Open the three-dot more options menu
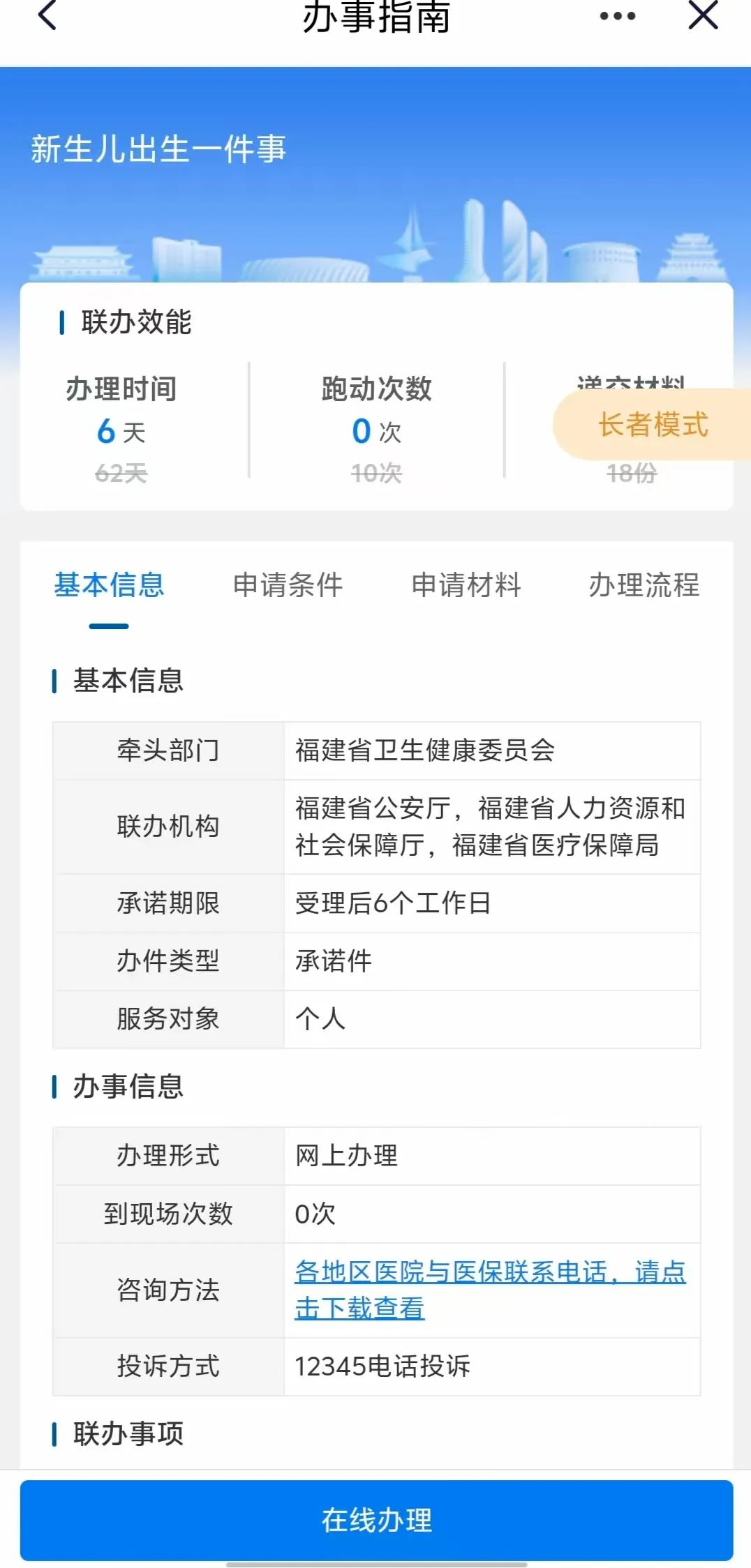This screenshot has height=1568, width=751. click(x=618, y=16)
